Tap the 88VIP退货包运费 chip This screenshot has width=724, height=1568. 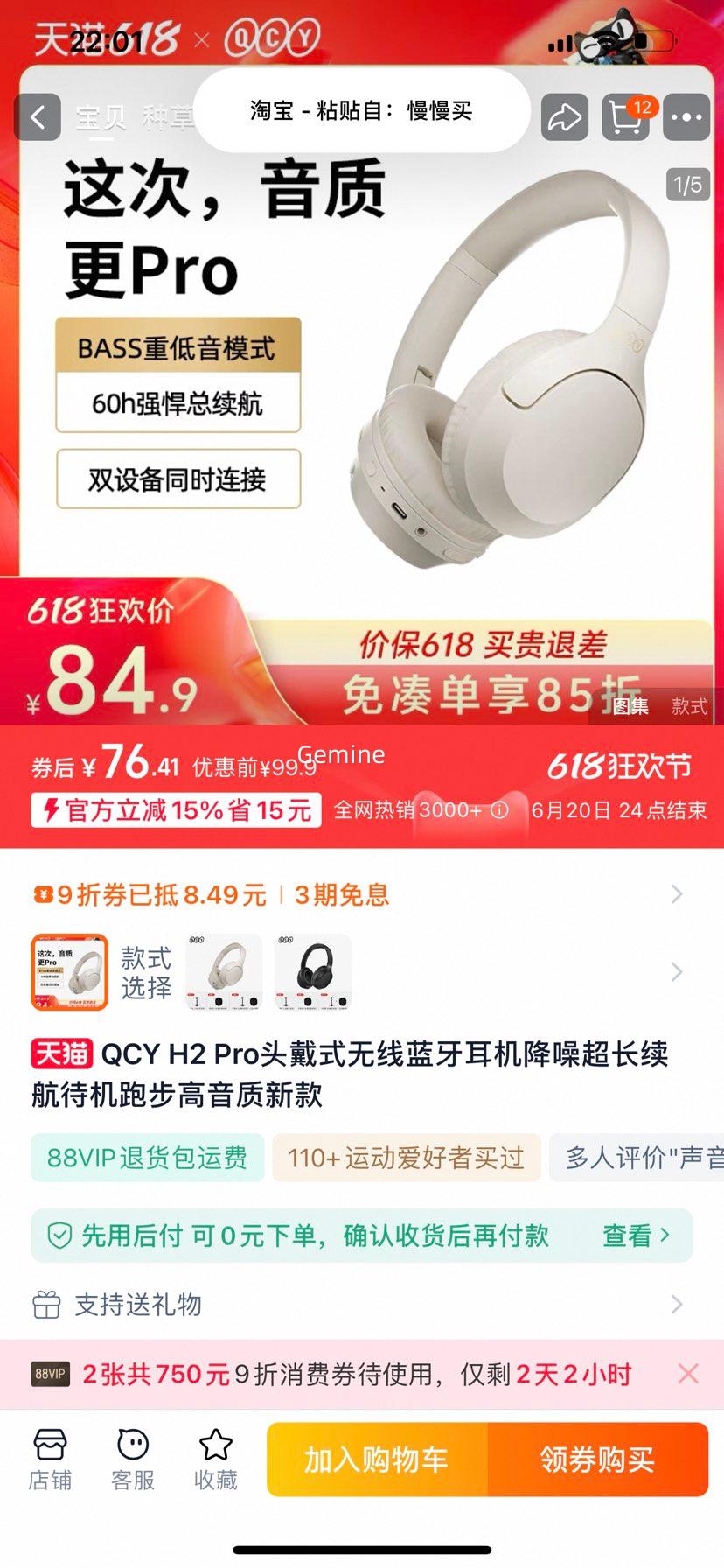click(x=147, y=1158)
